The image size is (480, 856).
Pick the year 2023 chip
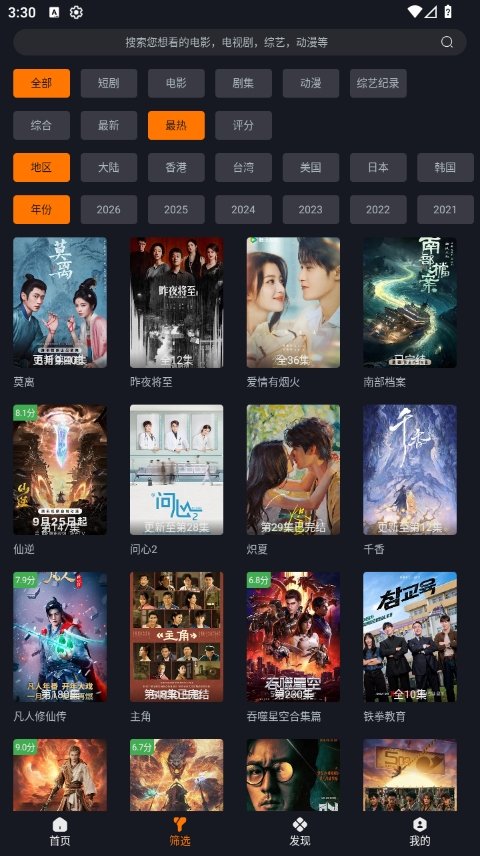click(x=311, y=209)
